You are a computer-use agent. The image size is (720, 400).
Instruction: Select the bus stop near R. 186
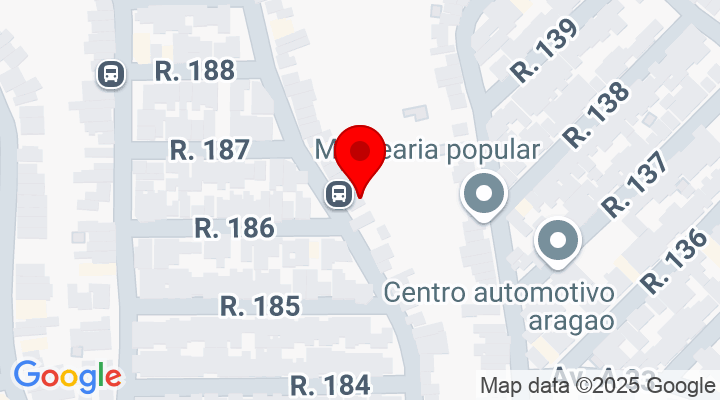[x=339, y=194]
